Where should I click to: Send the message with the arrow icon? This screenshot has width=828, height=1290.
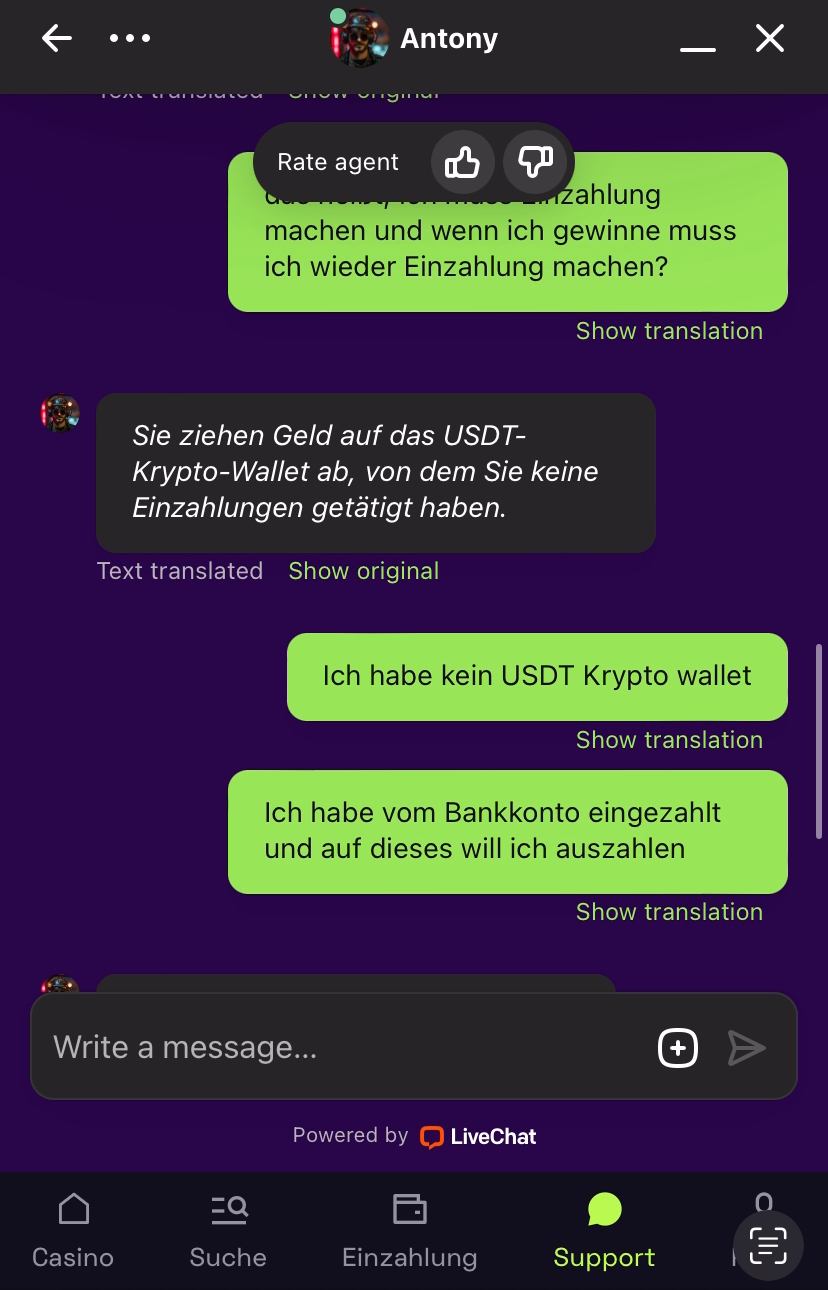click(746, 1047)
